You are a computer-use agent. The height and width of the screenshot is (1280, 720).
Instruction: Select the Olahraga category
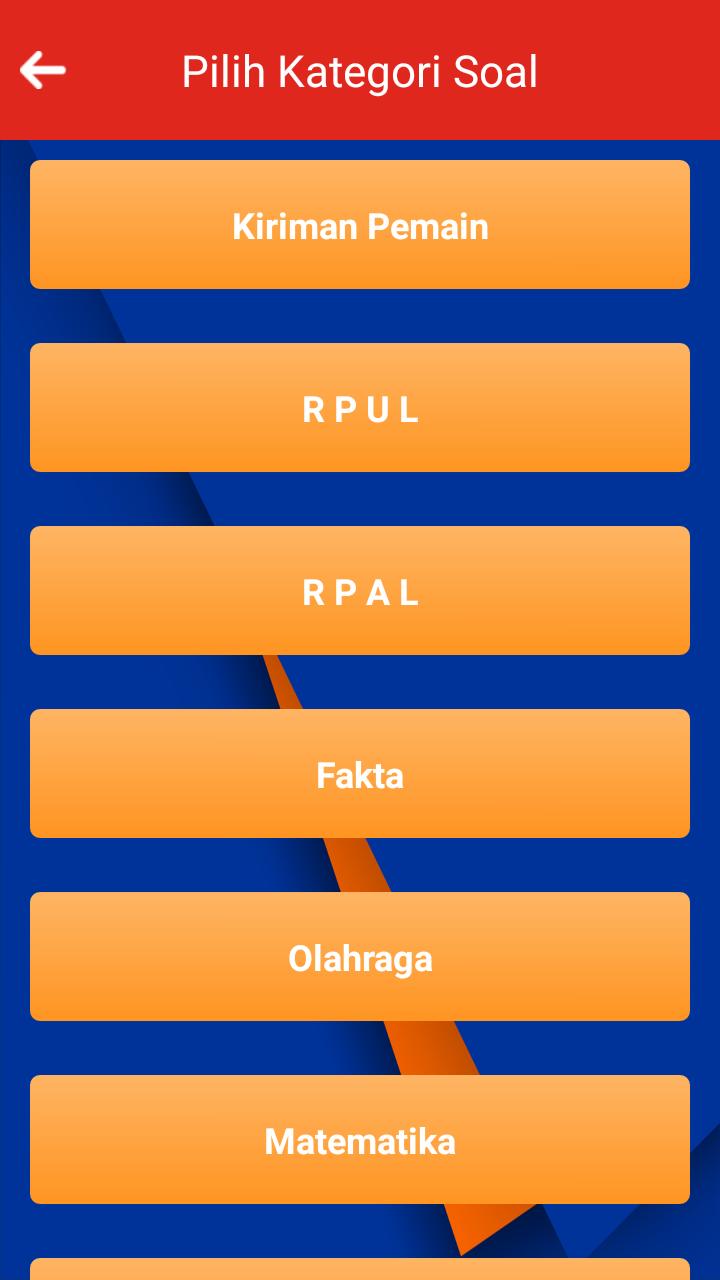pyautogui.click(x=360, y=957)
